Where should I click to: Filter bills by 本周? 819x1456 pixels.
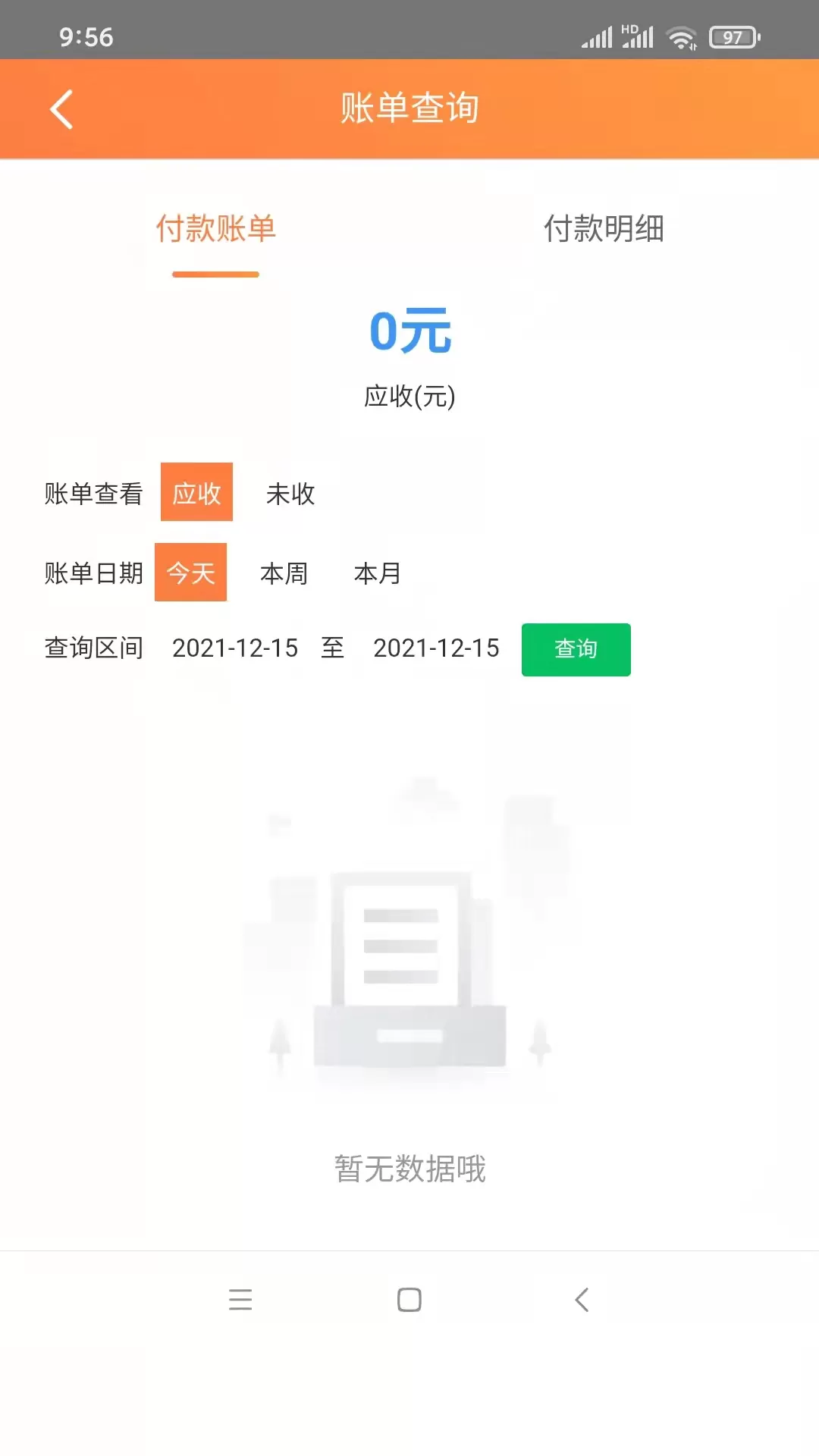(x=284, y=573)
